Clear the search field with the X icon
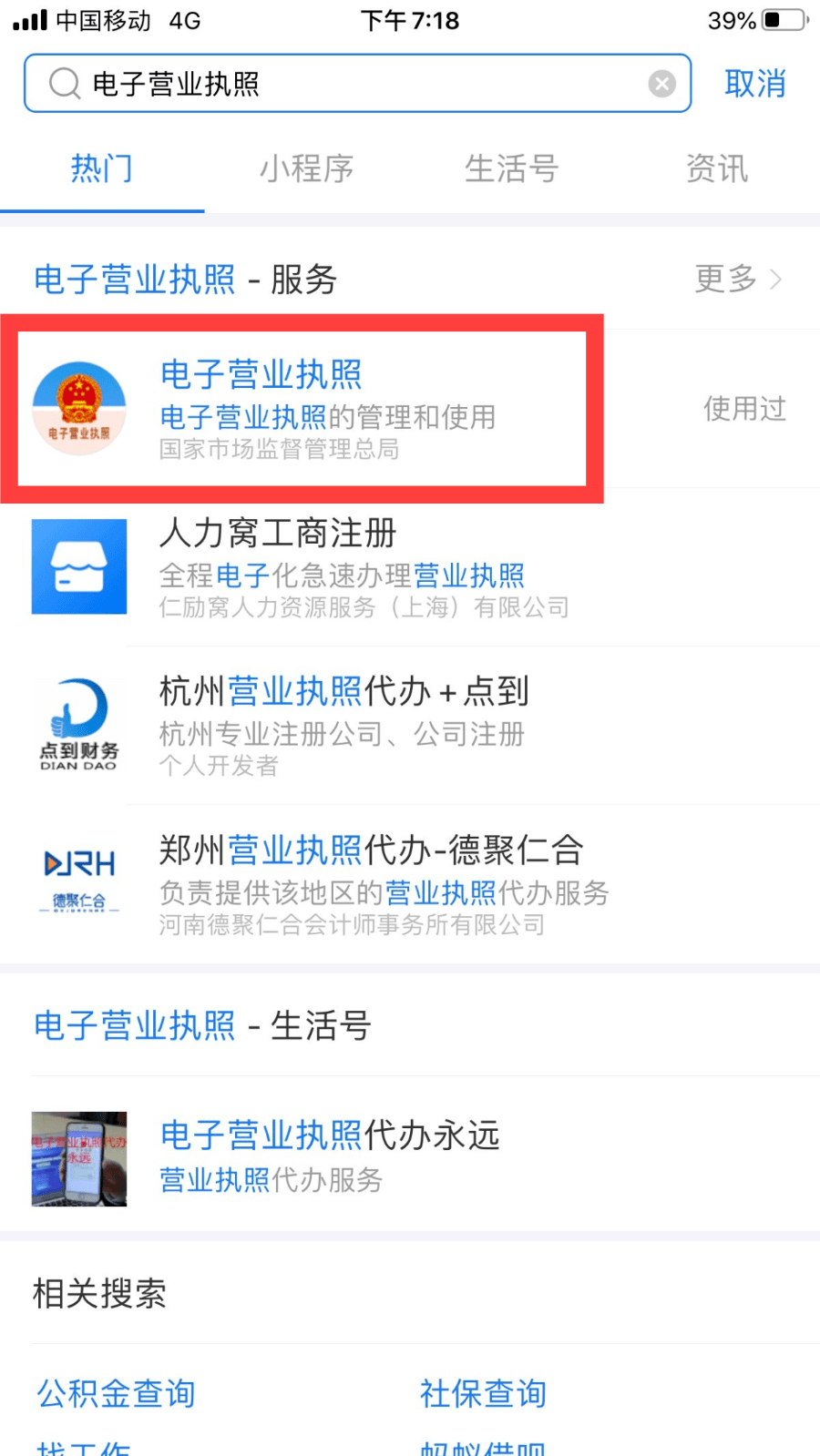The image size is (820, 1456). [661, 83]
